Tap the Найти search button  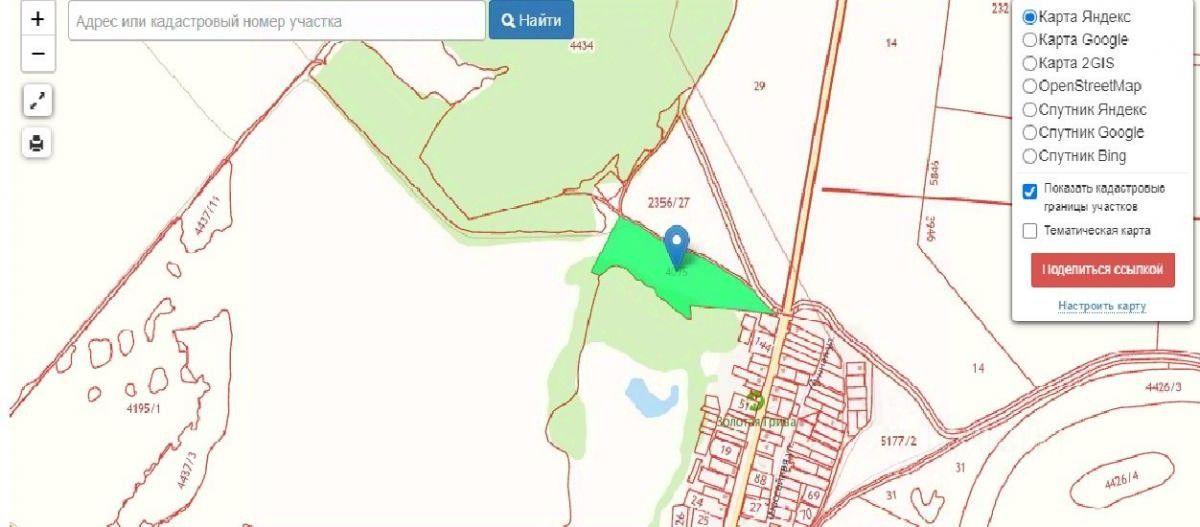click(531, 21)
